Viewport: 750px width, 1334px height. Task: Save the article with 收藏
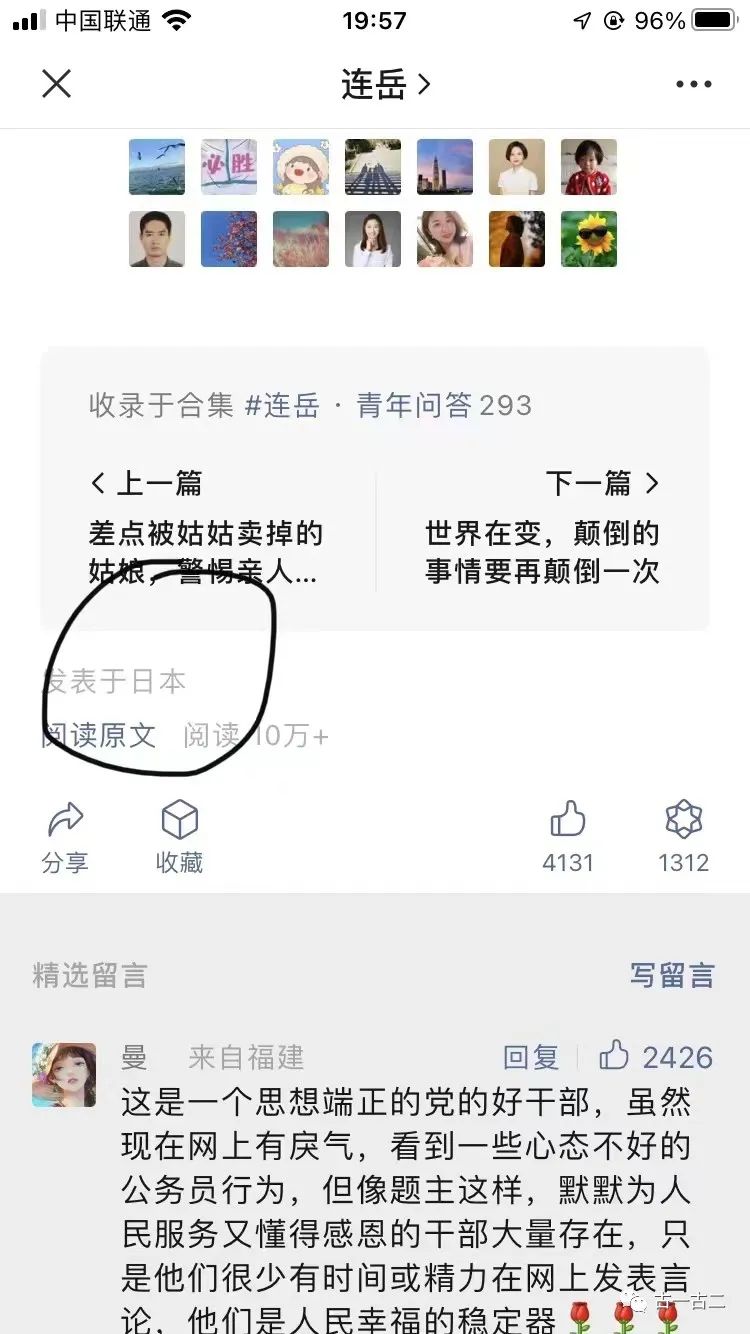180,836
